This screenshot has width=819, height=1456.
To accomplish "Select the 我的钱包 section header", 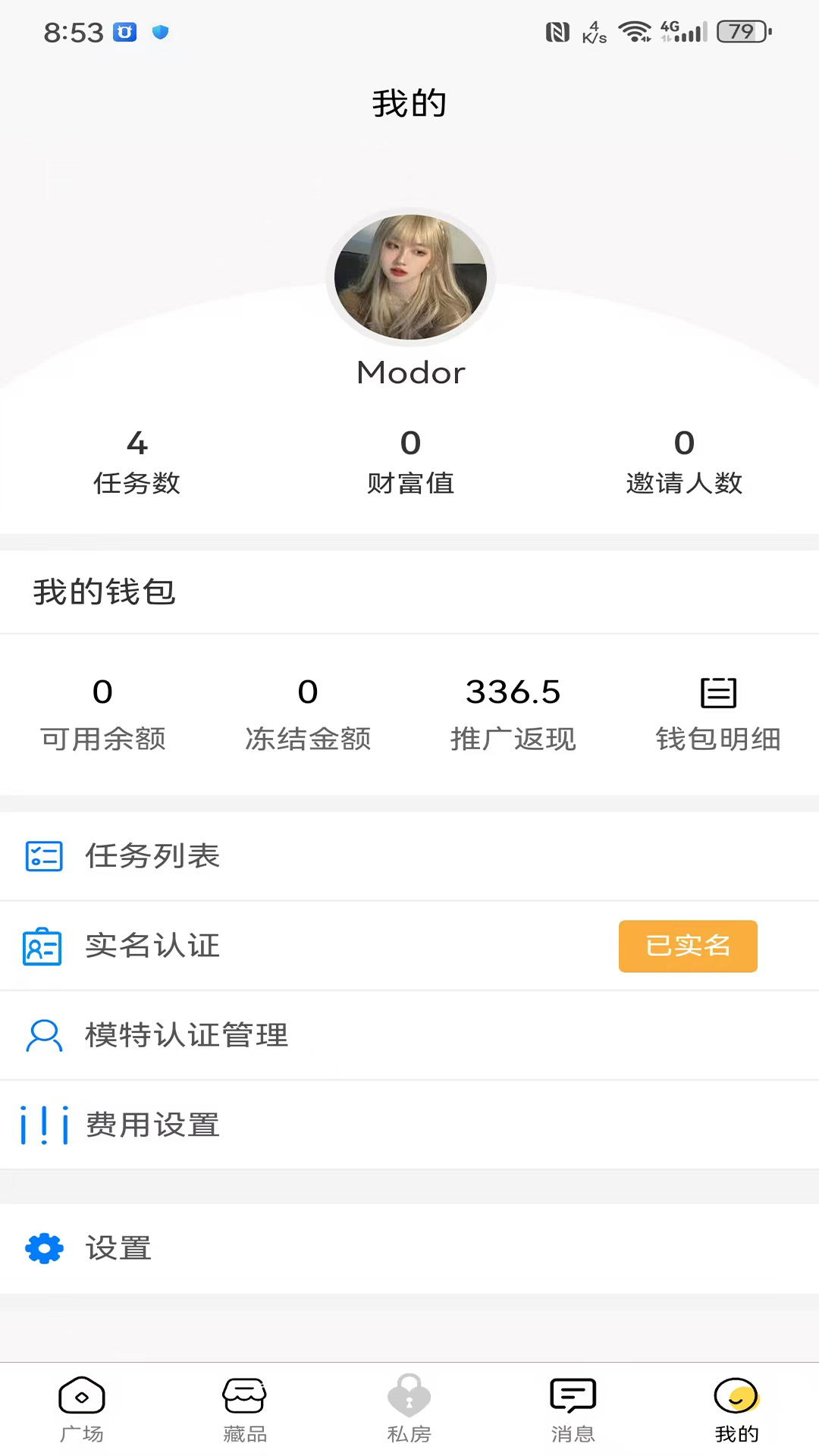I will click(104, 591).
